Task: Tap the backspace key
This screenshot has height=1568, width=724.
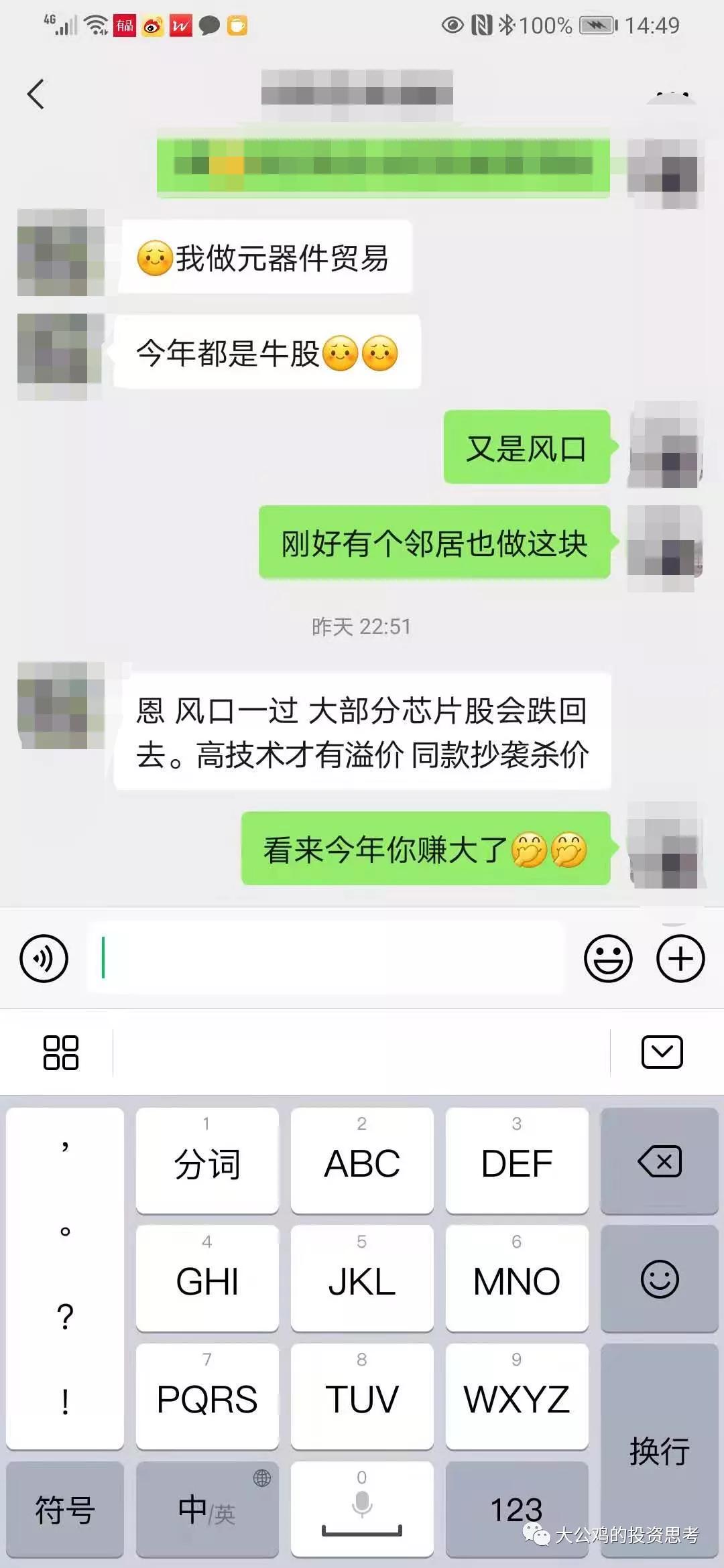Action: click(x=660, y=1161)
